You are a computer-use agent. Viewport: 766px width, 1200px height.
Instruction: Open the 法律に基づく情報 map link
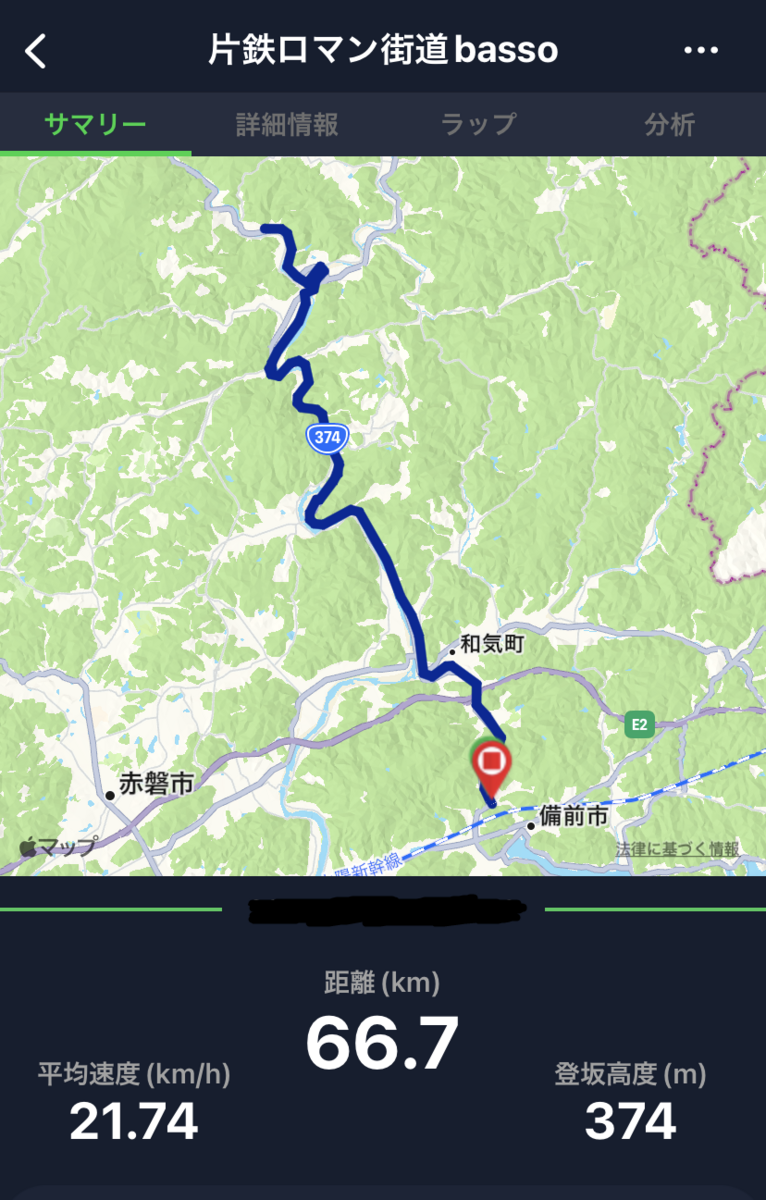point(677,849)
